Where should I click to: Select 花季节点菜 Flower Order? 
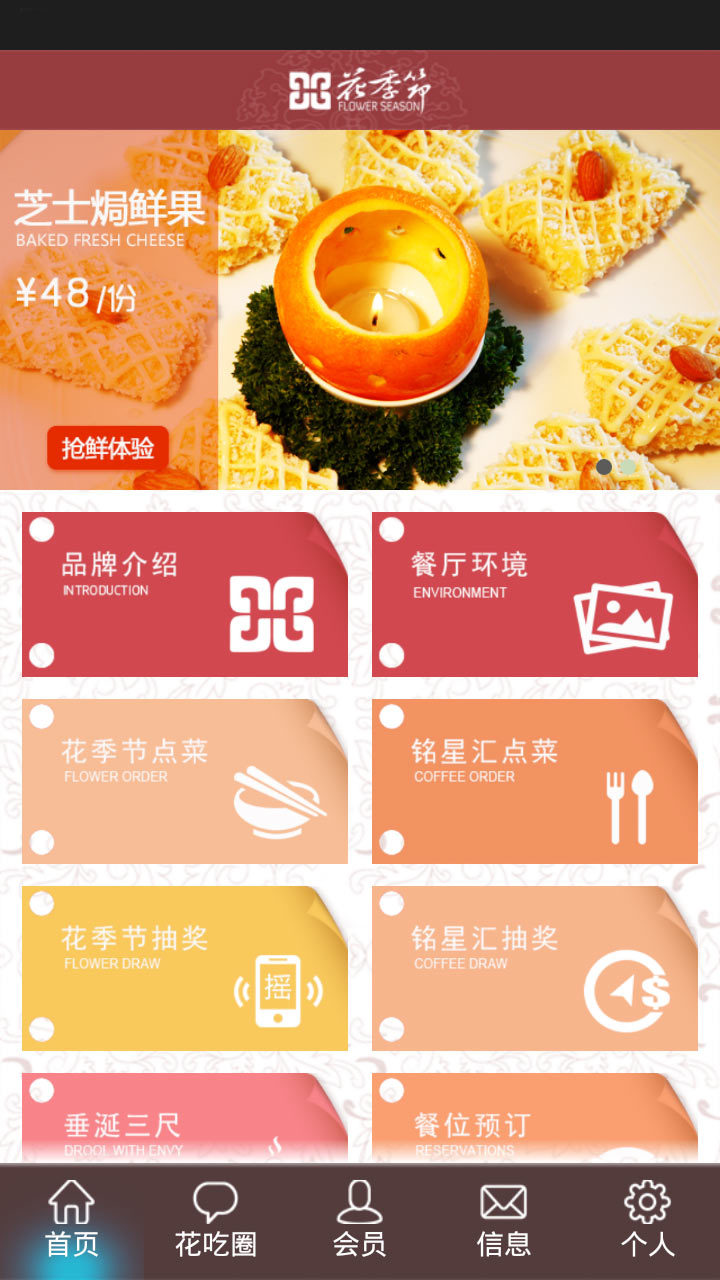(185, 781)
